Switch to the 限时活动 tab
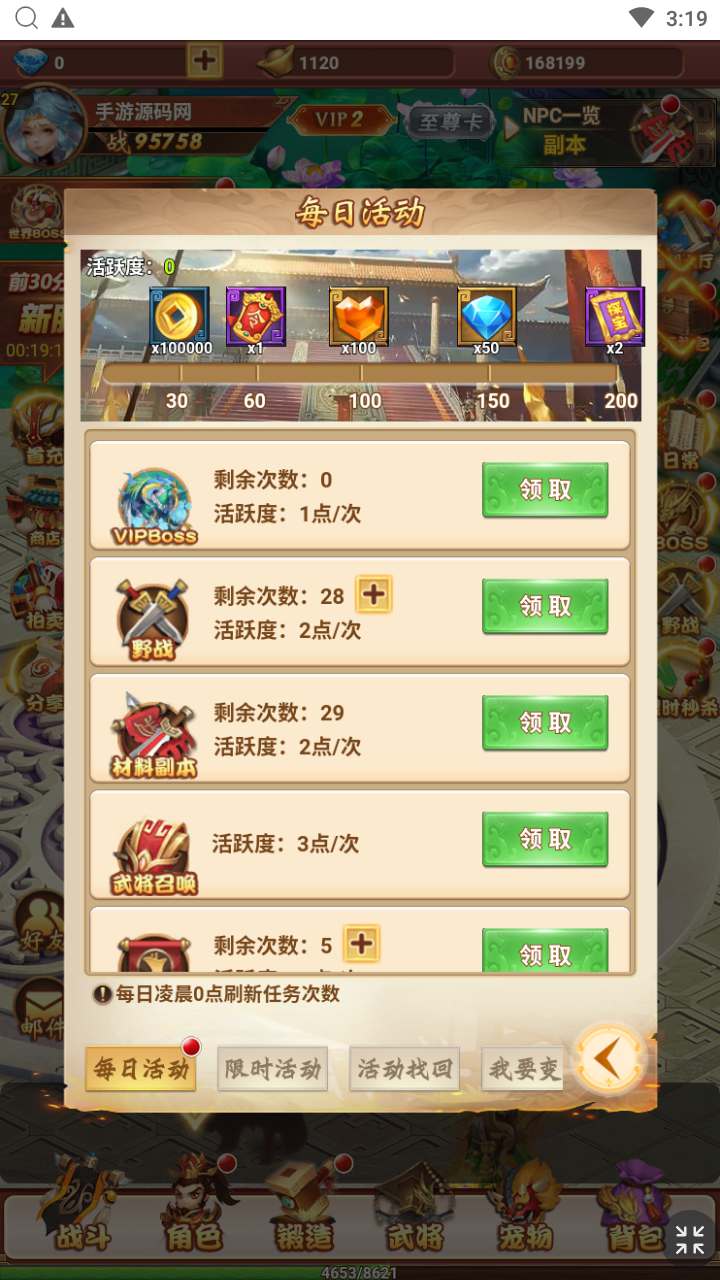This screenshot has height=1280, width=720. [x=273, y=1069]
